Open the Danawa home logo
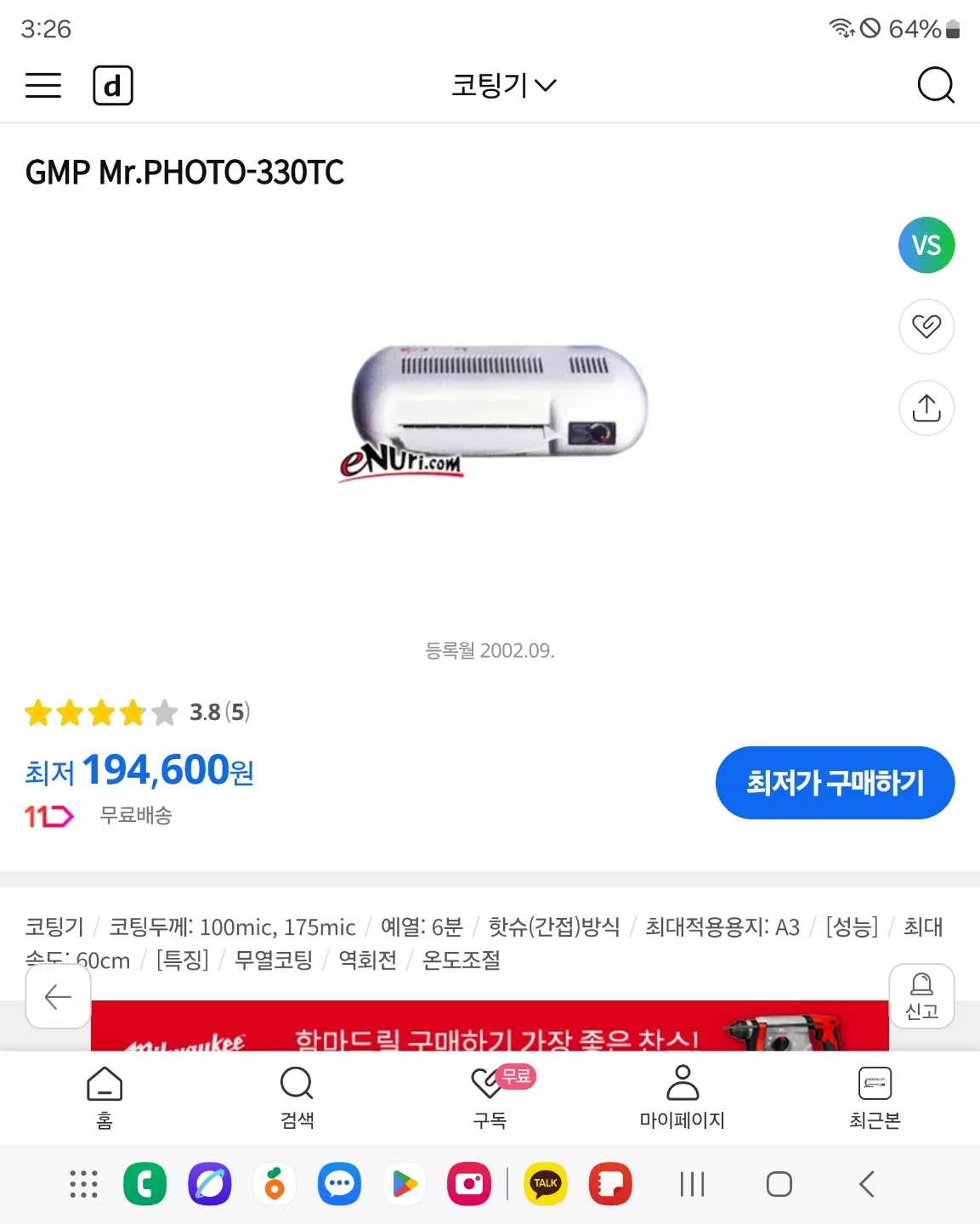Image resolution: width=980 pixels, height=1224 pixels. 114,85
